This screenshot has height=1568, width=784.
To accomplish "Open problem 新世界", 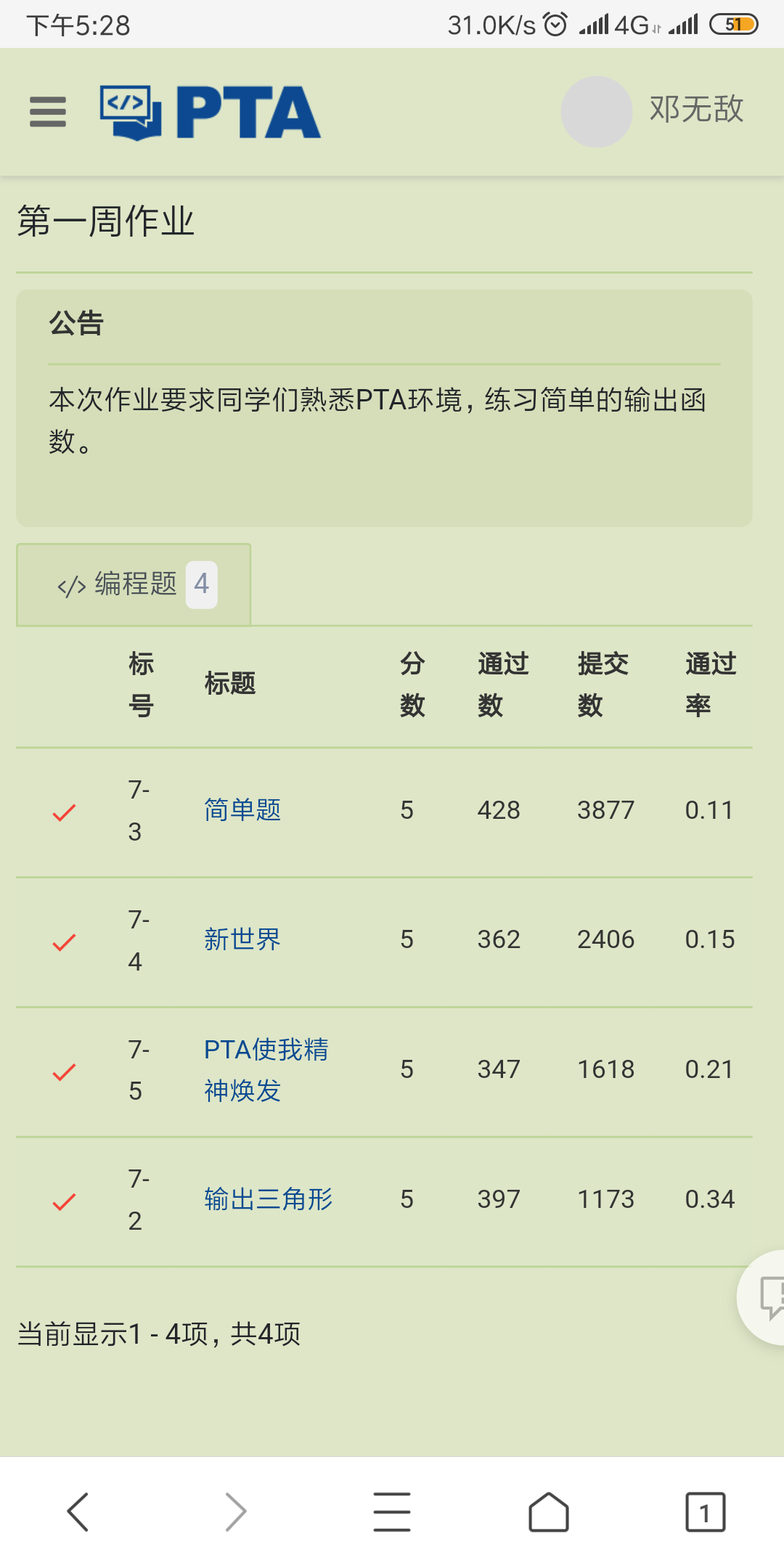I will pyautogui.click(x=242, y=939).
